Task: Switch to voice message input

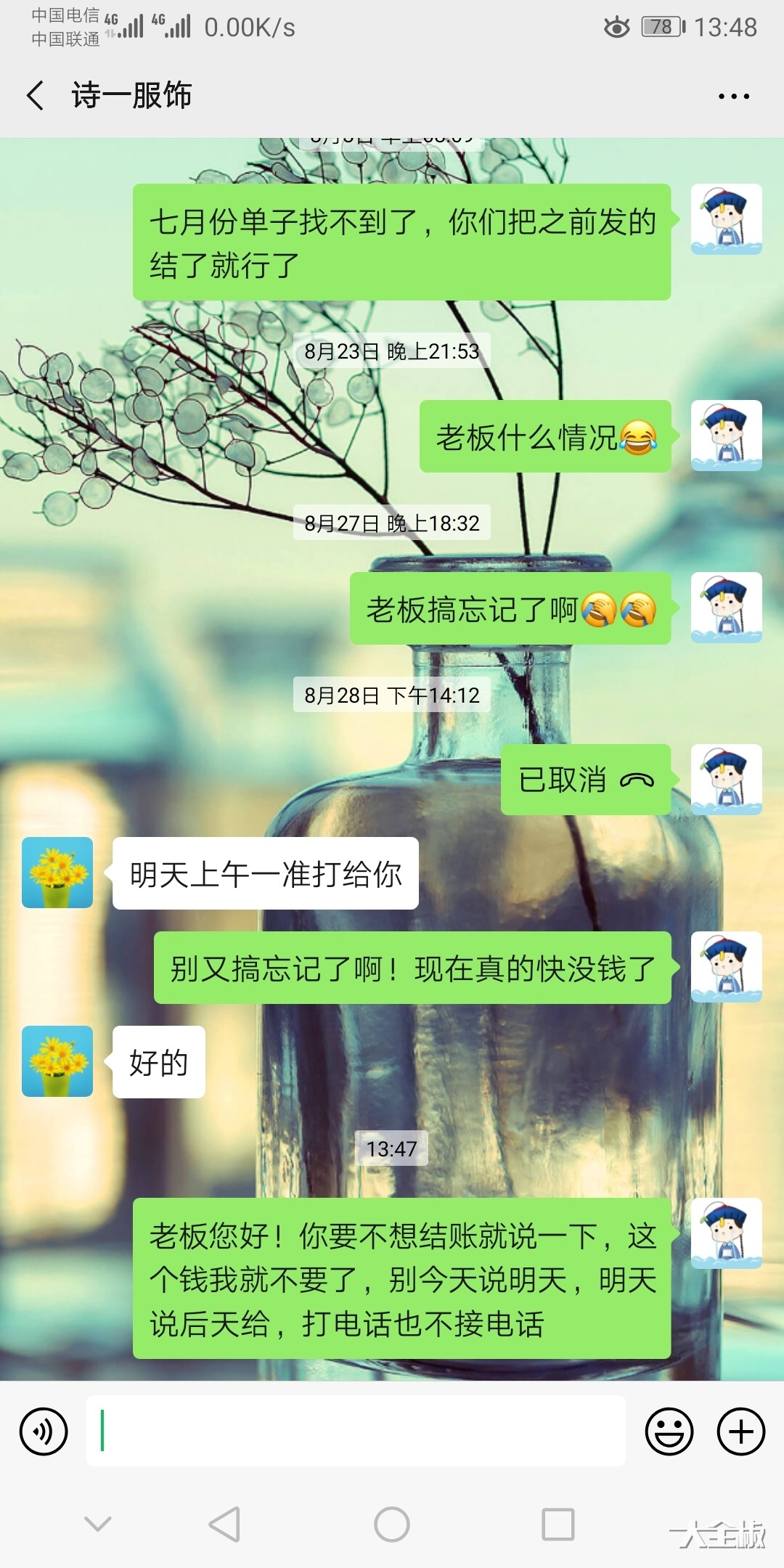Action: tap(44, 1432)
